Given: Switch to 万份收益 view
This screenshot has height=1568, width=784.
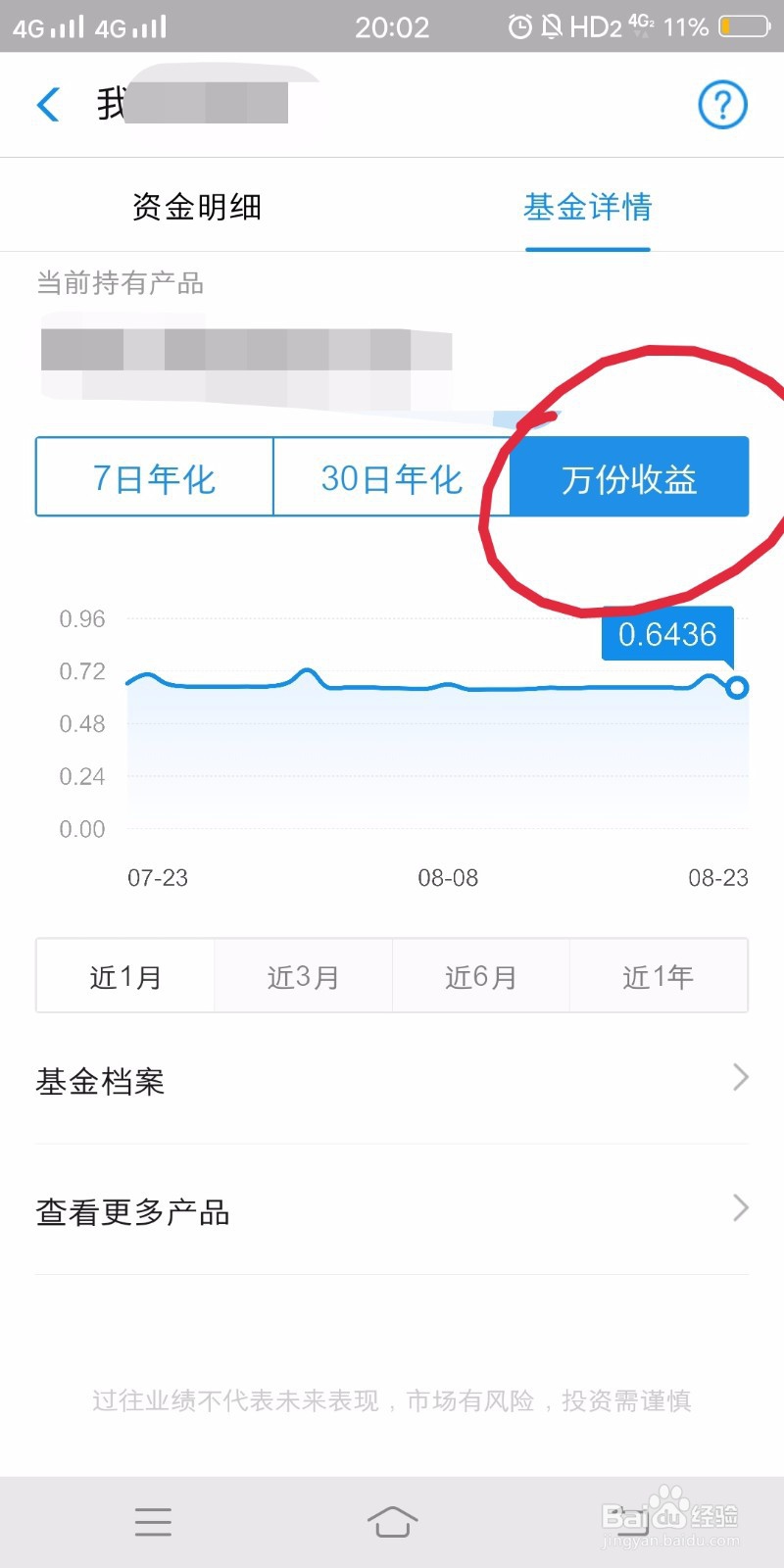Looking at the screenshot, I should (628, 477).
